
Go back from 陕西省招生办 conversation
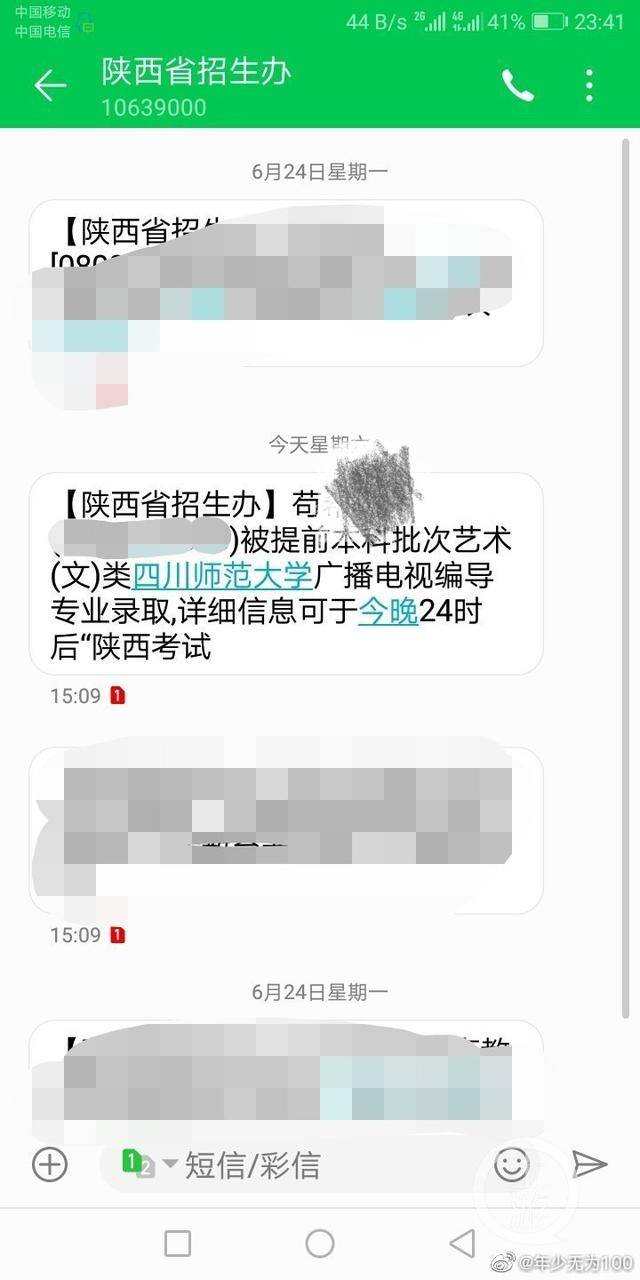[x=49, y=86]
